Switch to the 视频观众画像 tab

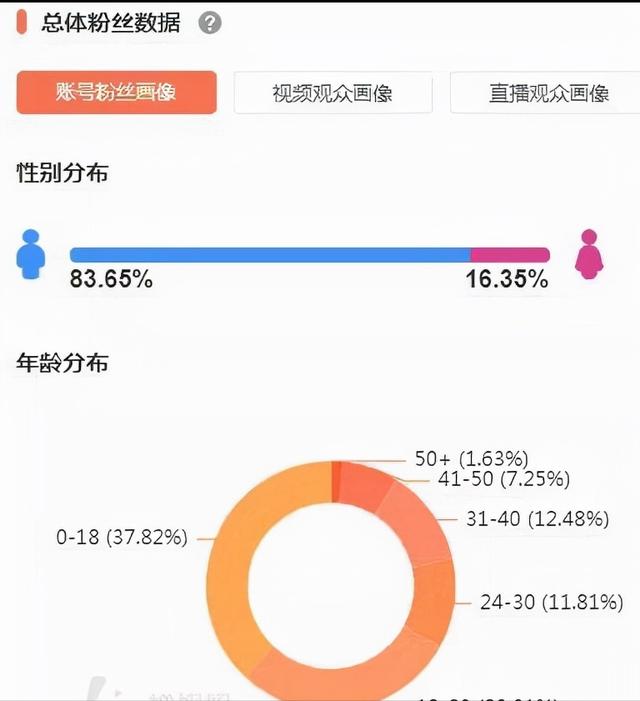tap(332, 94)
